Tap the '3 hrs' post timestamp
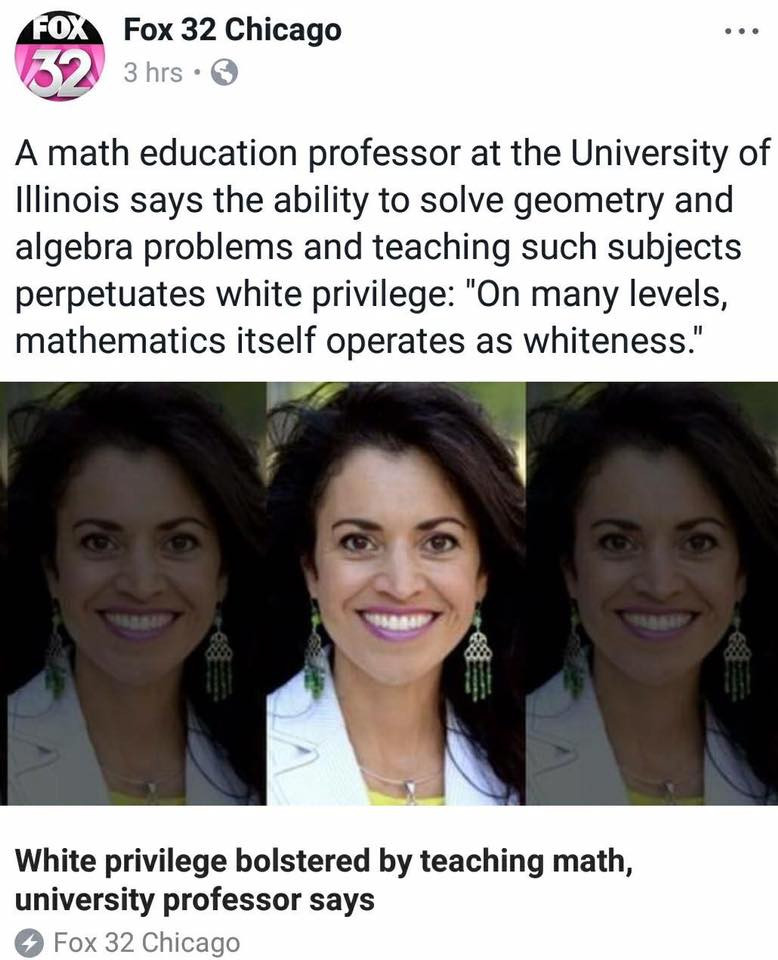This screenshot has height=960, width=778. tap(152, 72)
